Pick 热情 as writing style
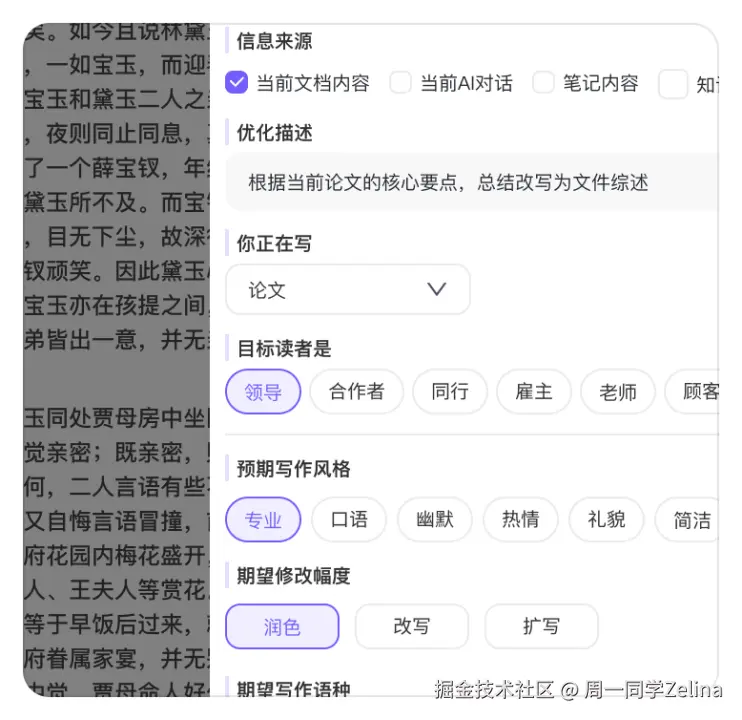Viewport: 742px width, 720px height. (520, 520)
